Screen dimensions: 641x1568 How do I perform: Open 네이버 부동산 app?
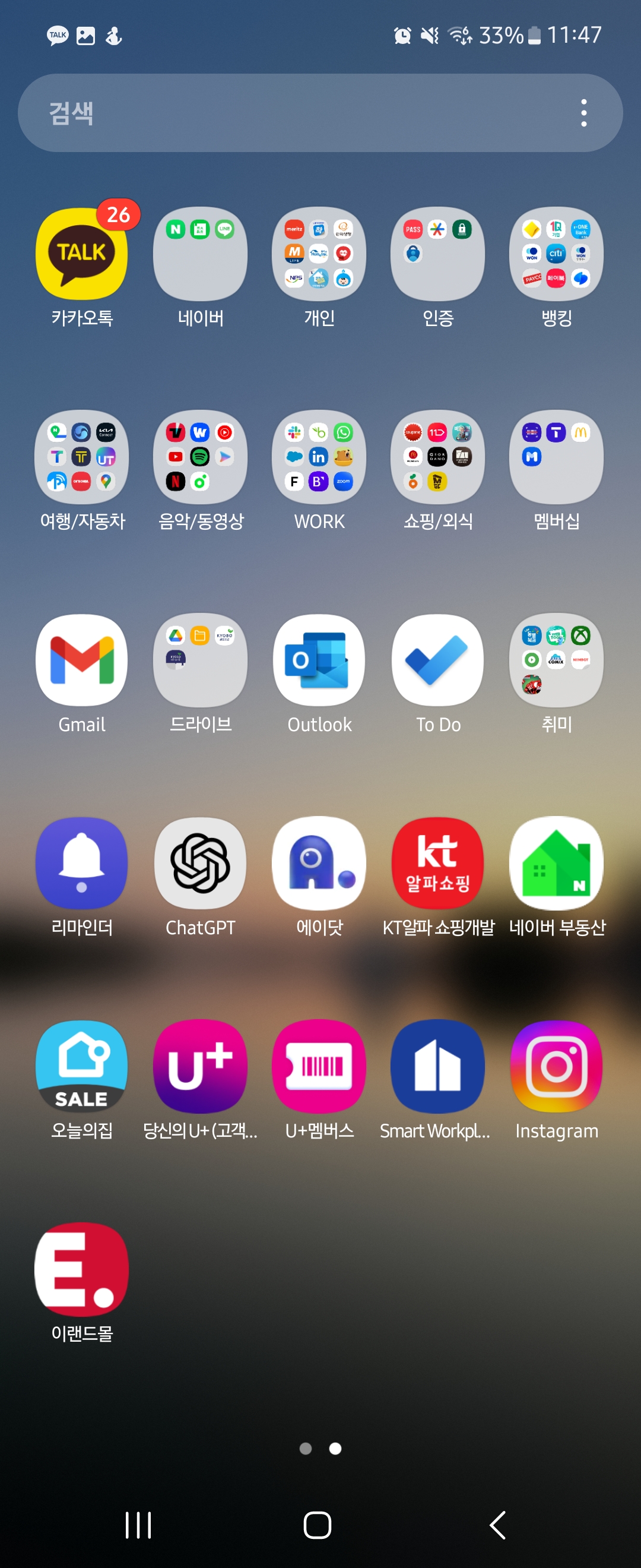tap(556, 863)
